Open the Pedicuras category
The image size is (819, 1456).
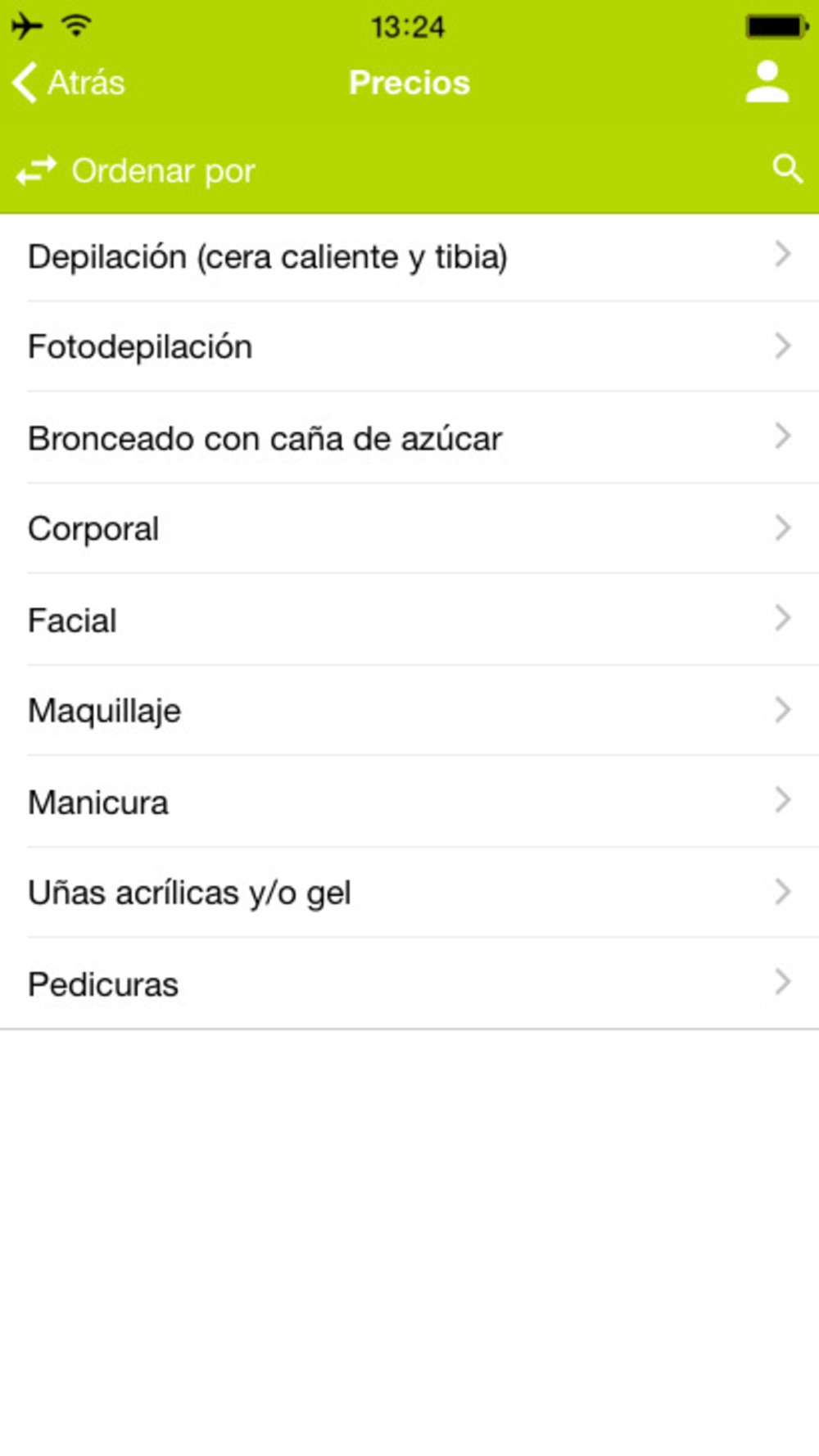coord(409,983)
